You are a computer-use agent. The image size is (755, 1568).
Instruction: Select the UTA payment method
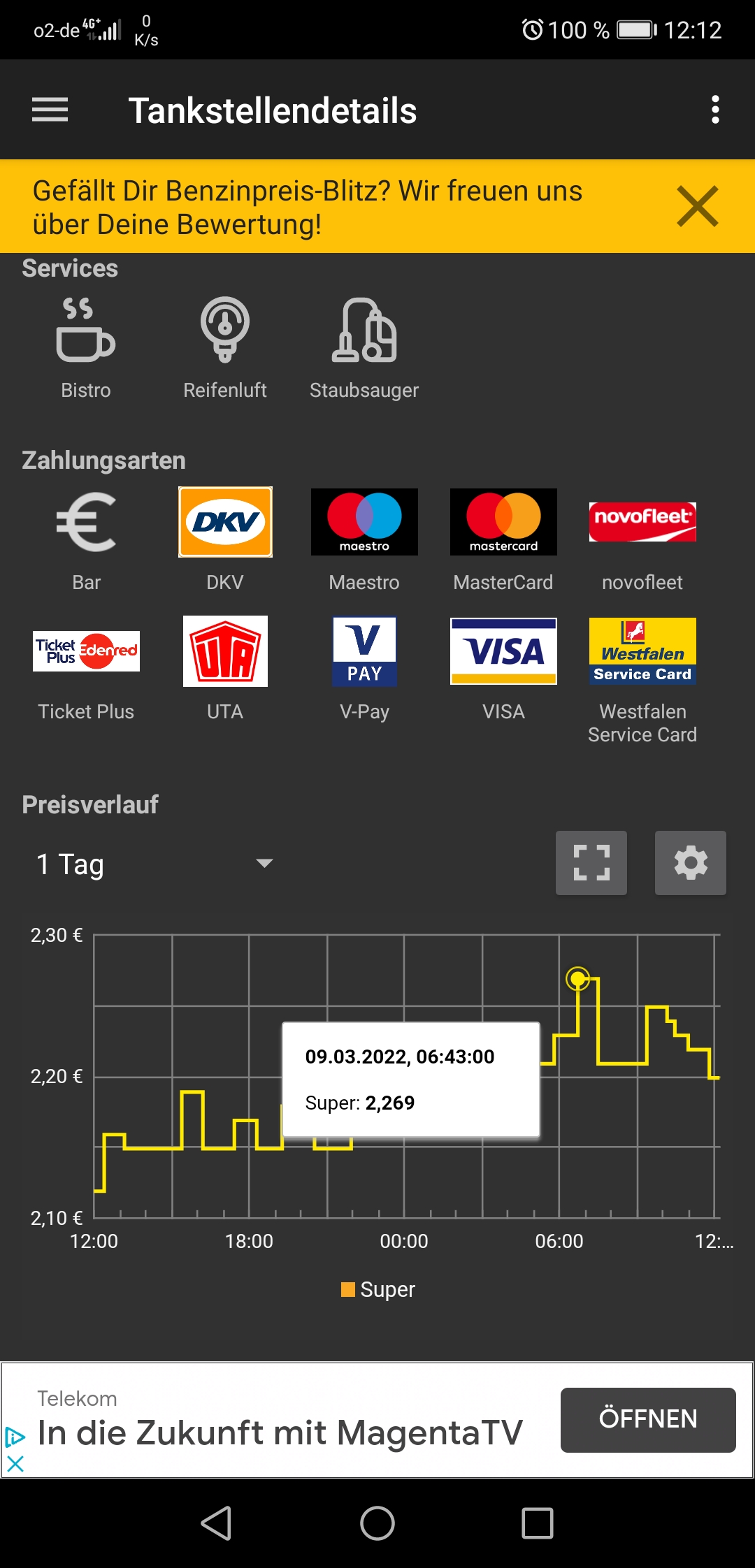pyautogui.click(x=225, y=651)
